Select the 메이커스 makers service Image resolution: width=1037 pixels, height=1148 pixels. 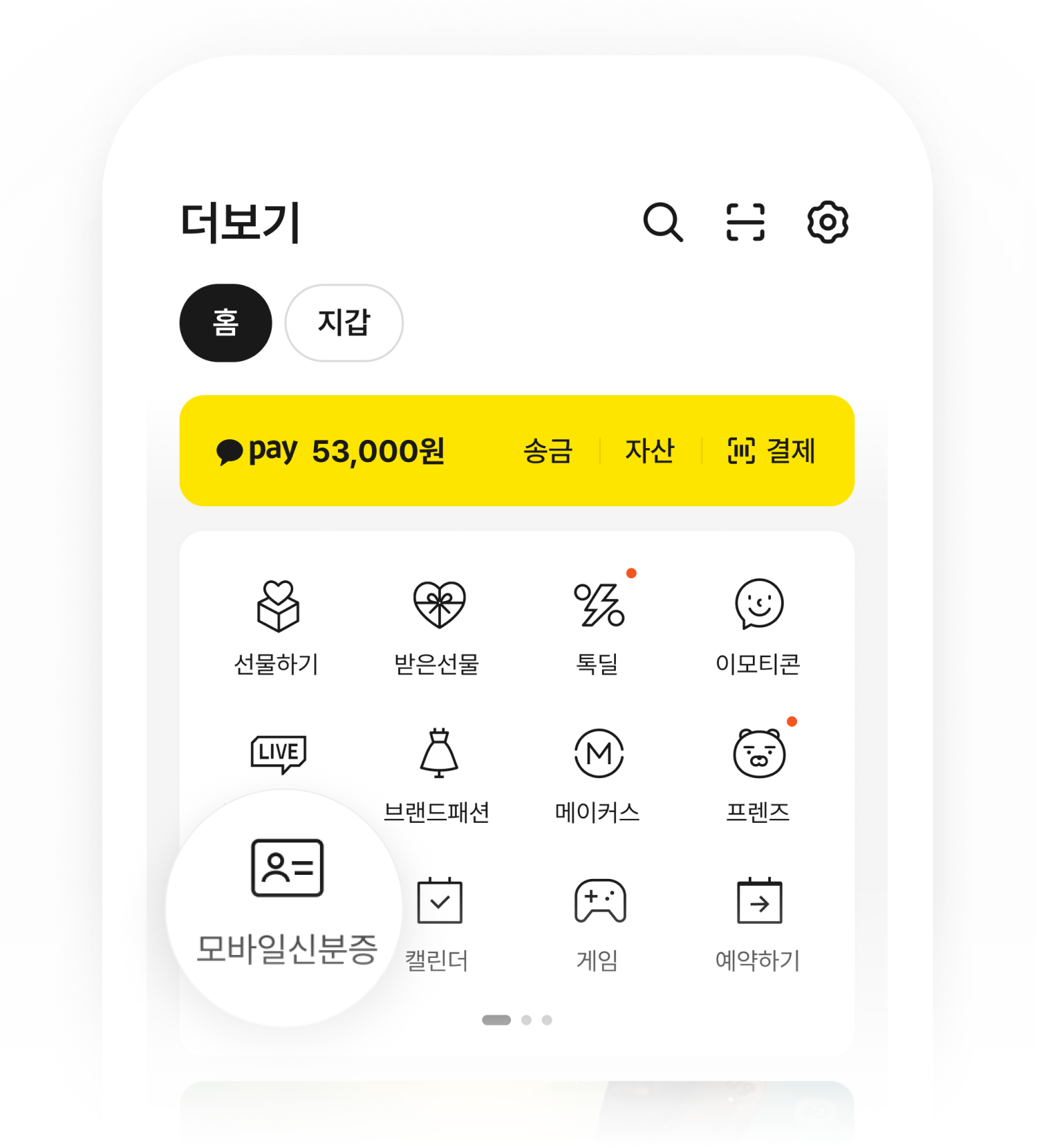point(598,775)
